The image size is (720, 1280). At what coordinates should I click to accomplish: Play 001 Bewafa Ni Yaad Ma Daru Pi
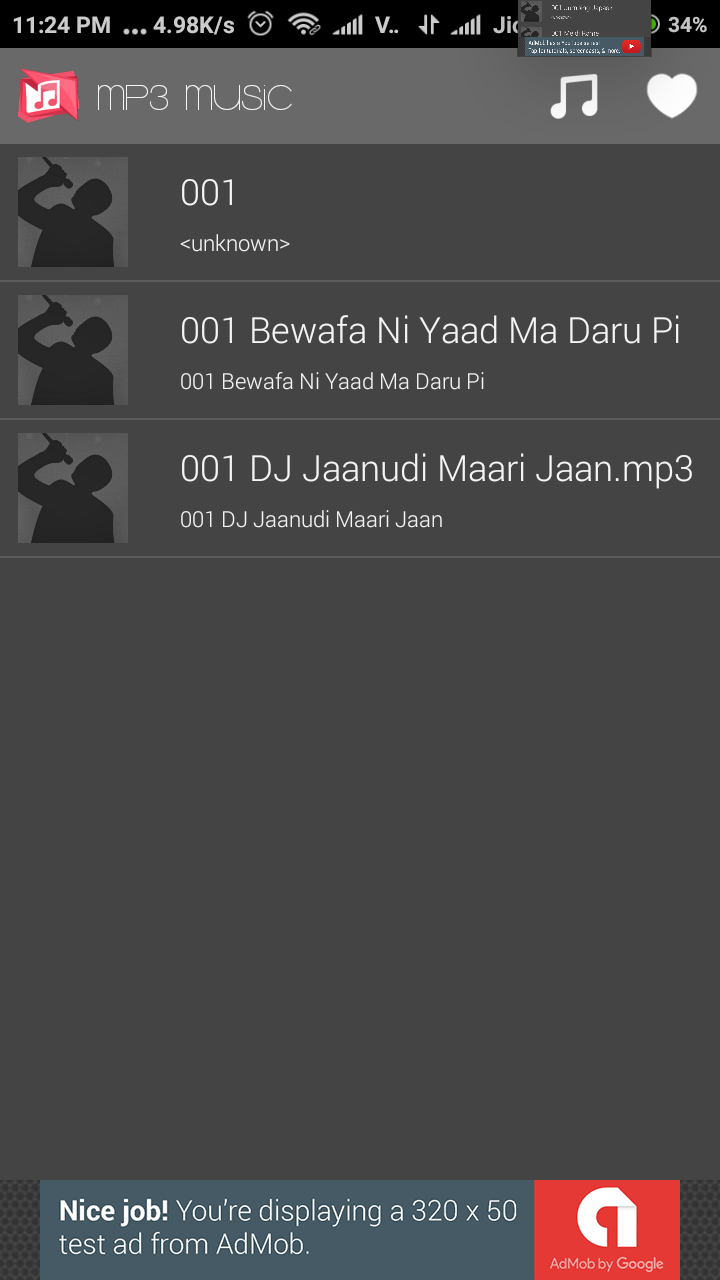click(x=360, y=350)
